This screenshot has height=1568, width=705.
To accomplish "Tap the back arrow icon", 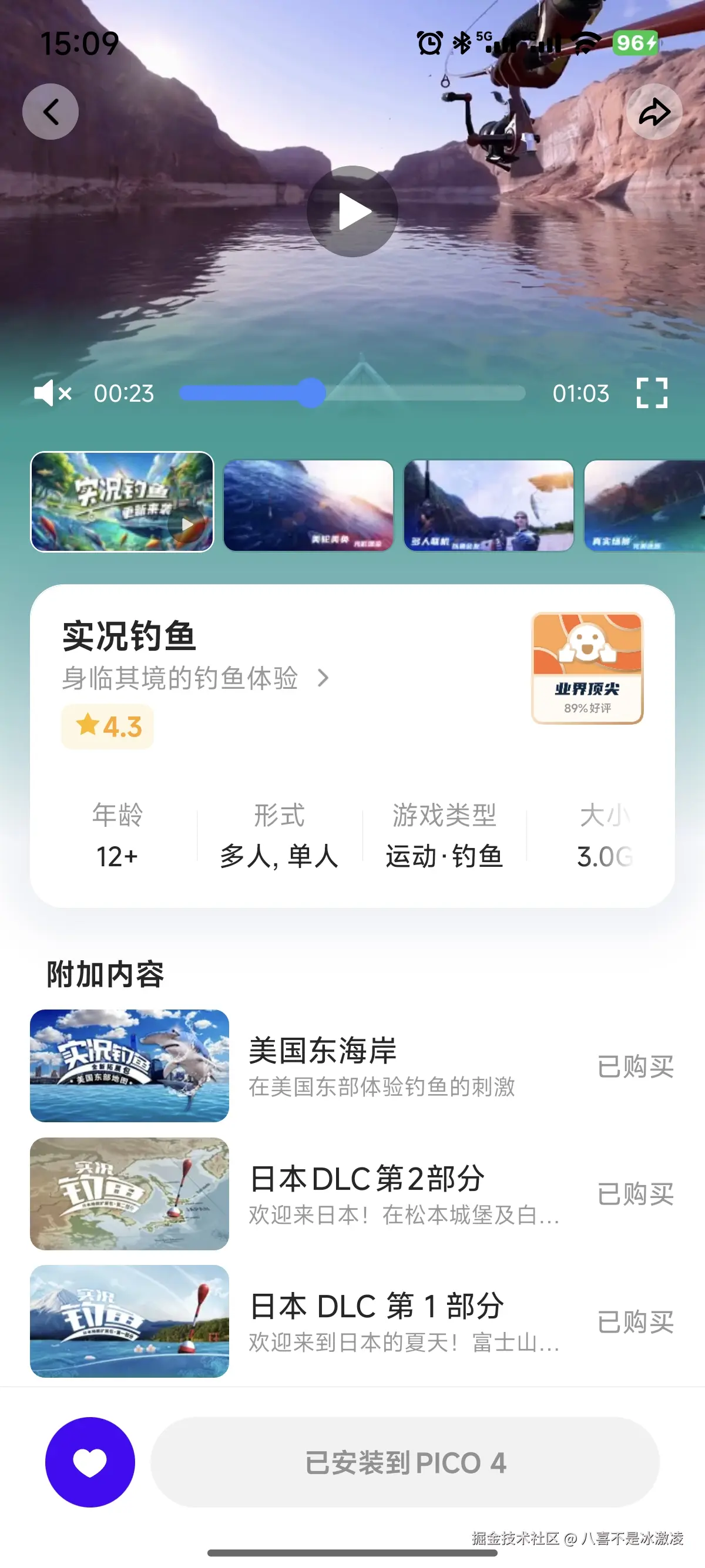I will 50,112.
